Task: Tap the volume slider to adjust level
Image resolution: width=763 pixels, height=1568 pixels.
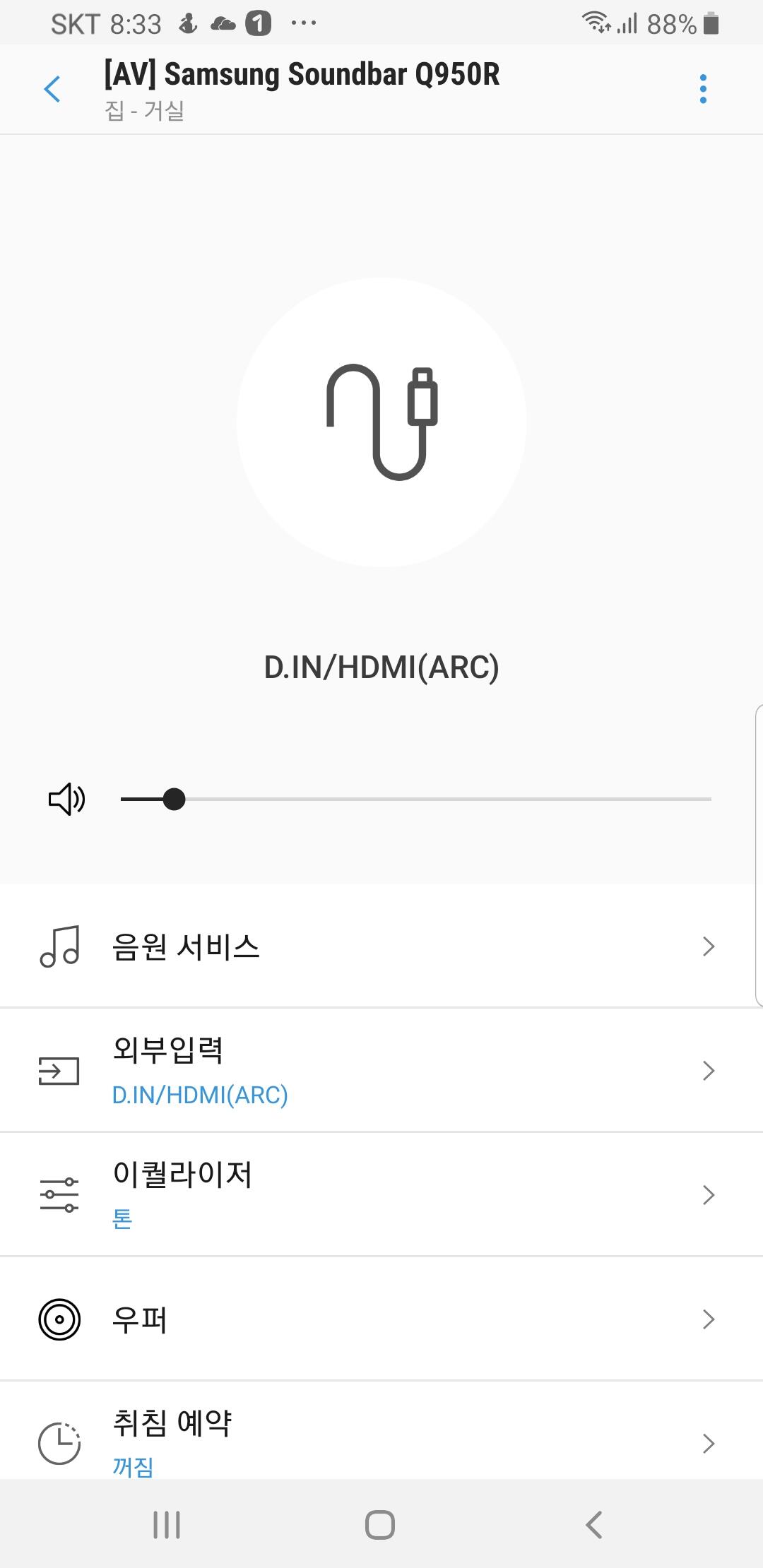Action: (415, 800)
